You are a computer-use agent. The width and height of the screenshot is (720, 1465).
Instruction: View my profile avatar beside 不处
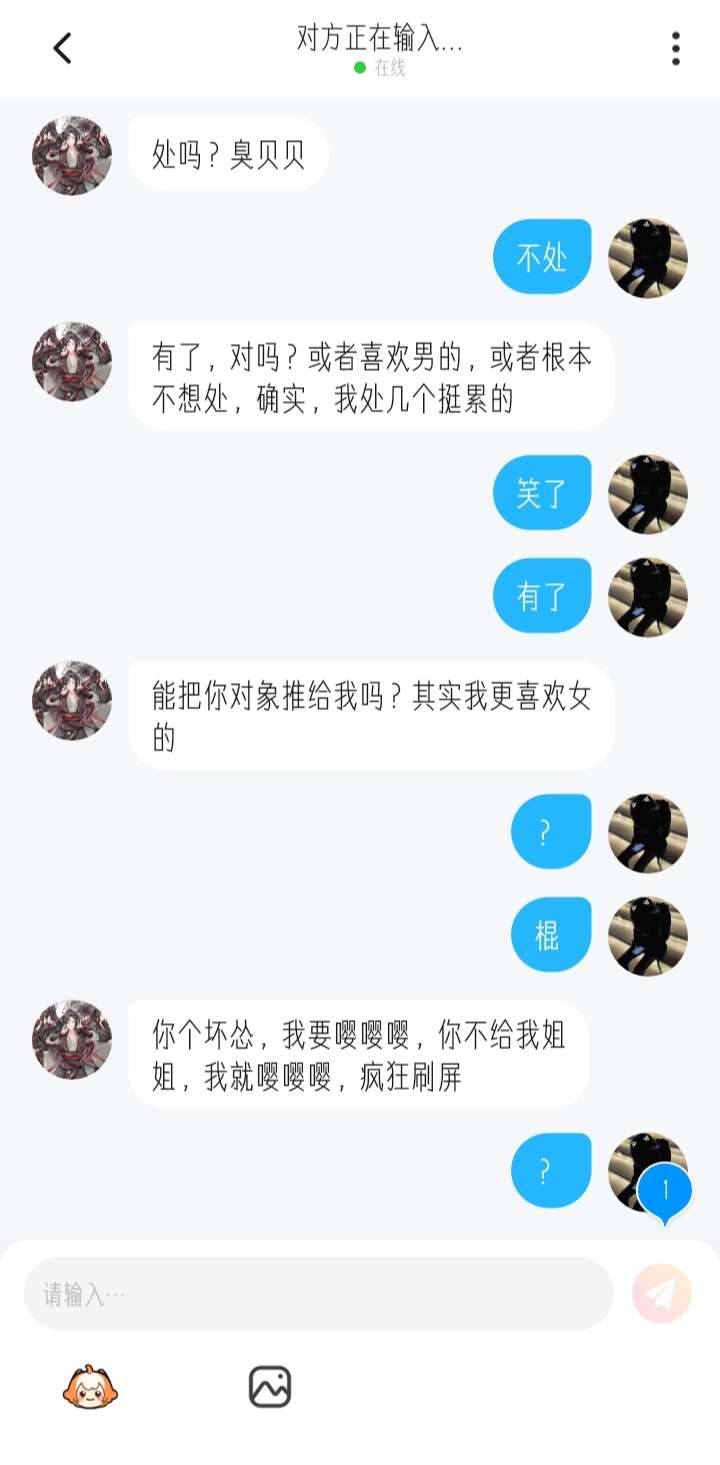click(x=648, y=258)
